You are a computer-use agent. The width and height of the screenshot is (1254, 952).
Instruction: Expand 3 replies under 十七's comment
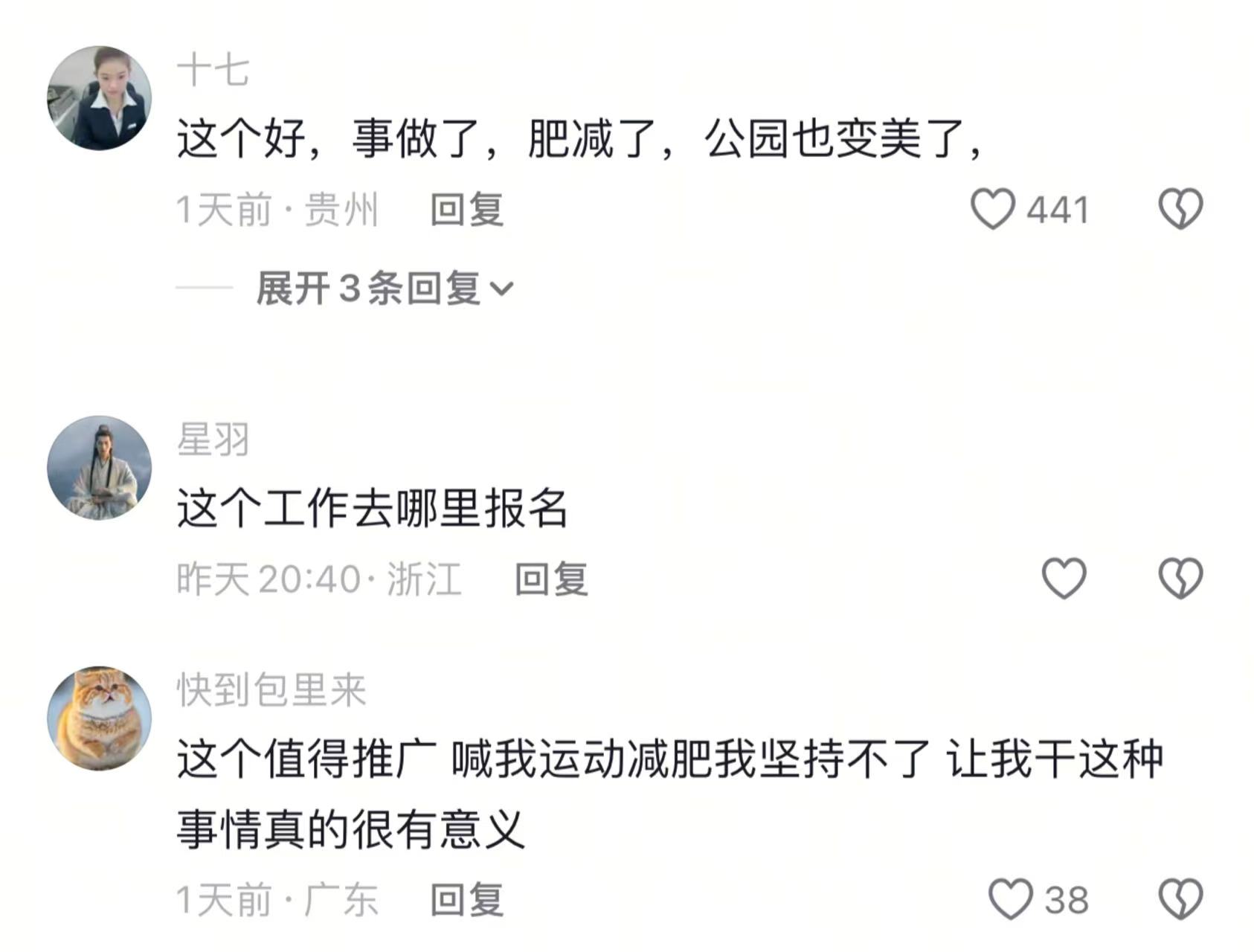pyautogui.click(x=385, y=288)
